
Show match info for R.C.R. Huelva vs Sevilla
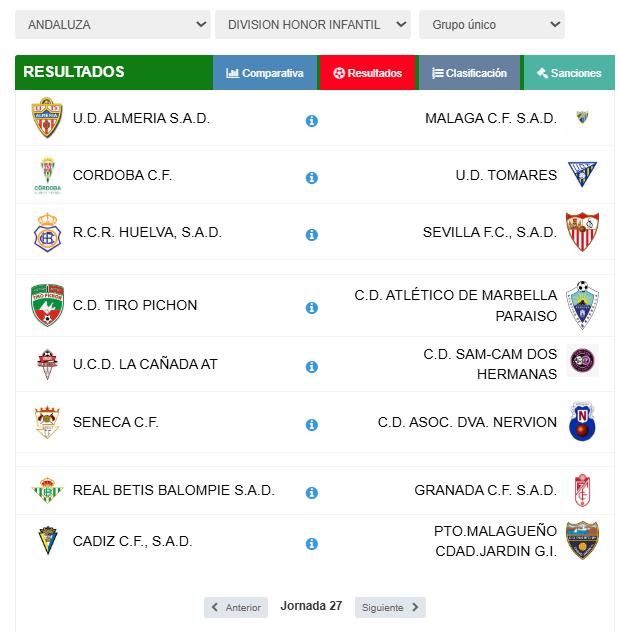[x=311, y=235]
